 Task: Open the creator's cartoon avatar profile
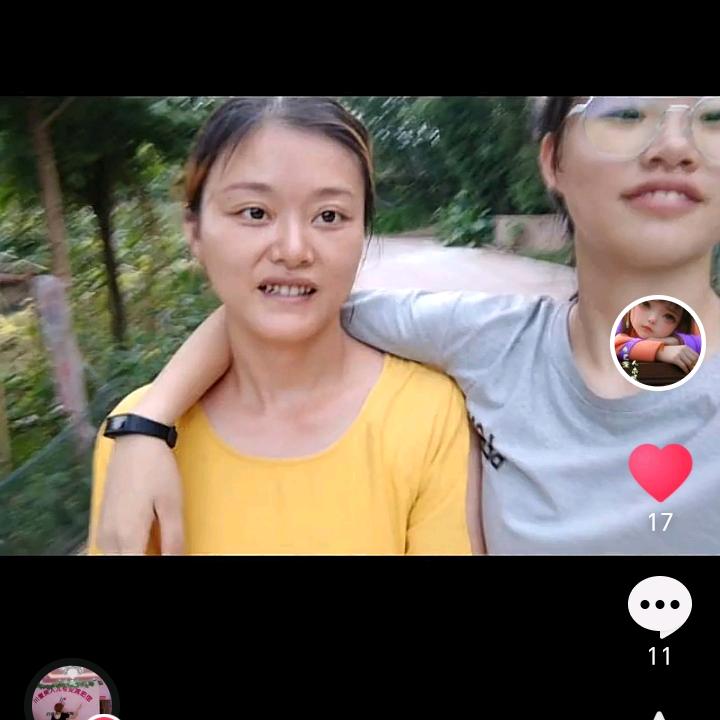tap(658, 343)
